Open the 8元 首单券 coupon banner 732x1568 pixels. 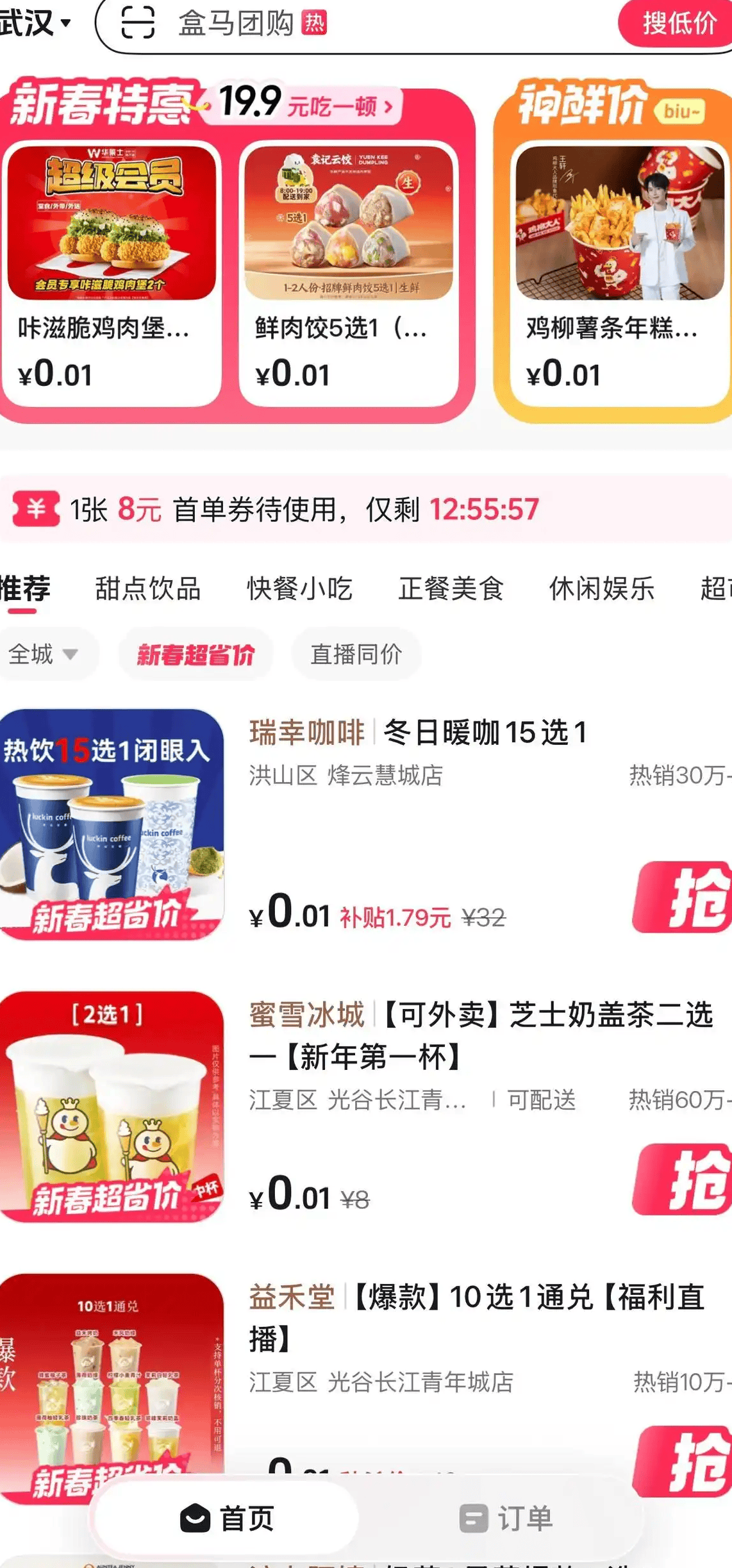[x=366, y=510]
